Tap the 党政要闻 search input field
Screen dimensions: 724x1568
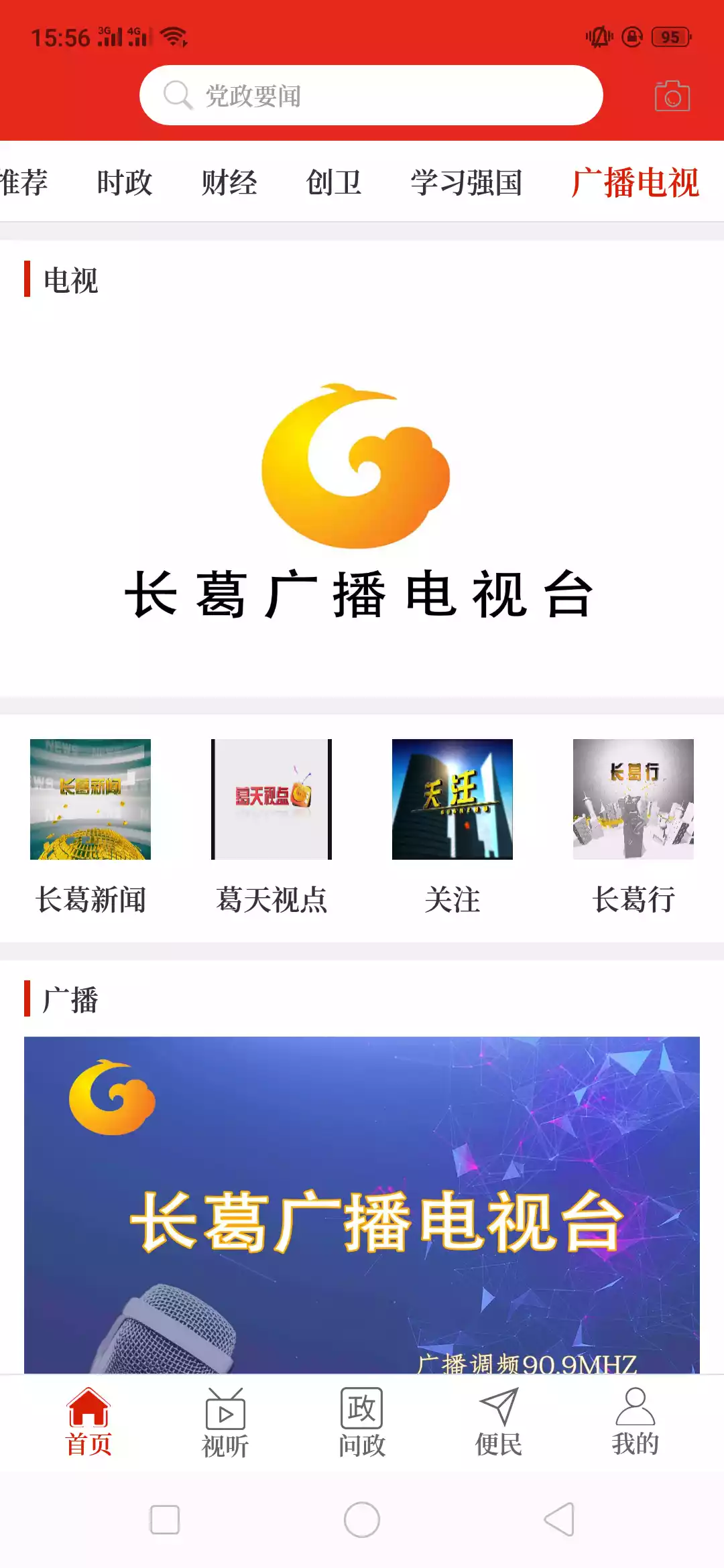(369, 94)
